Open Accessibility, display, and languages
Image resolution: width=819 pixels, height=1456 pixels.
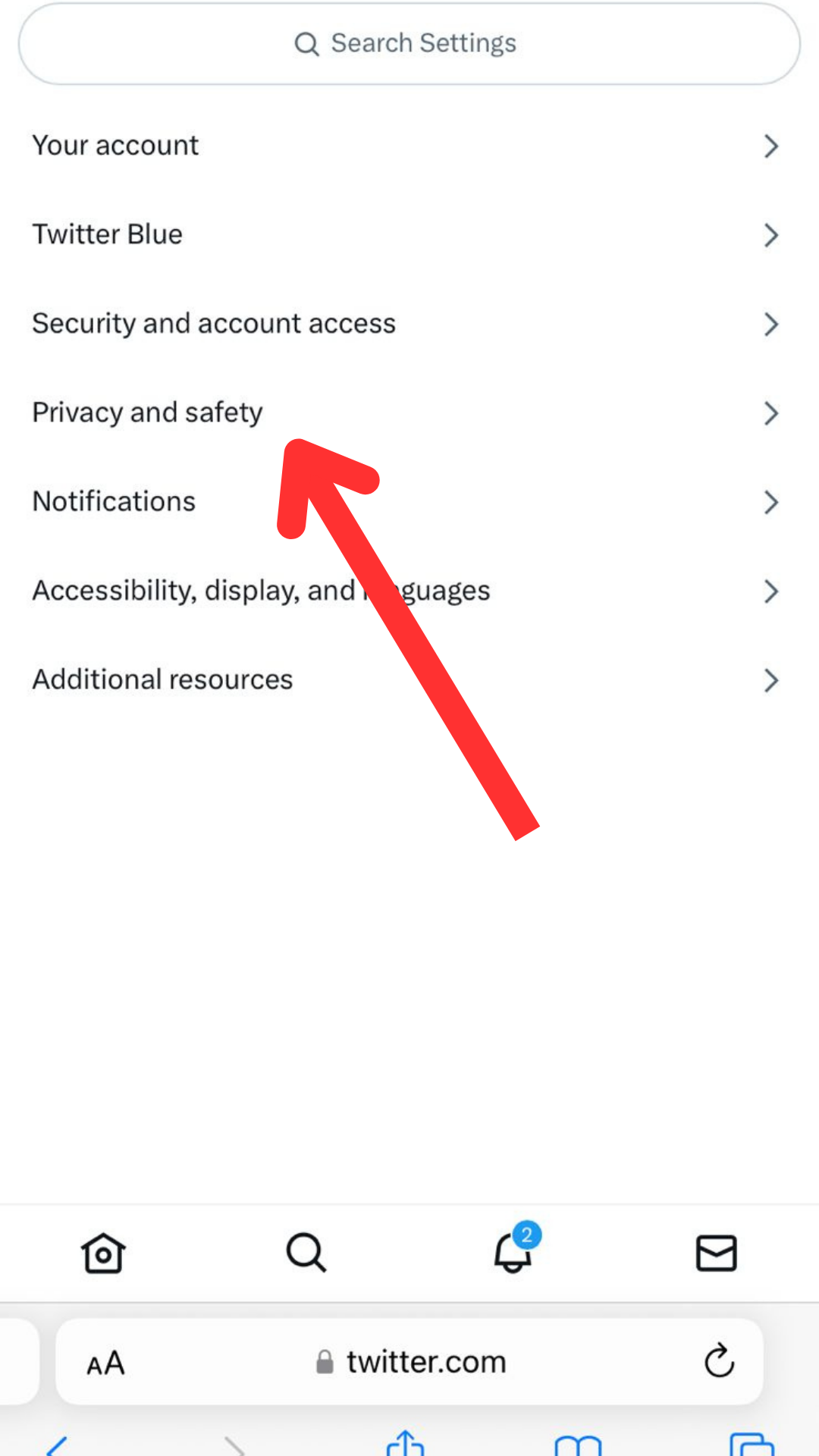[x=409, y=591]
